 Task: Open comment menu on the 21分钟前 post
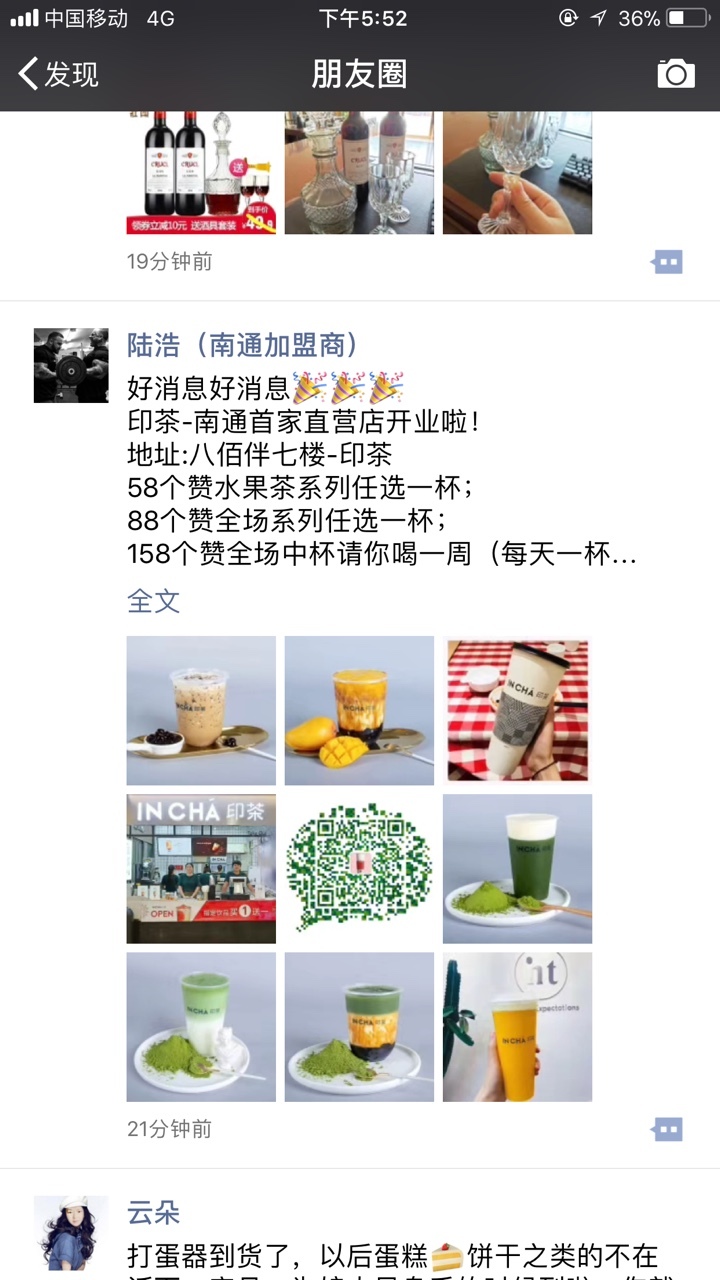click(667, 1129)
